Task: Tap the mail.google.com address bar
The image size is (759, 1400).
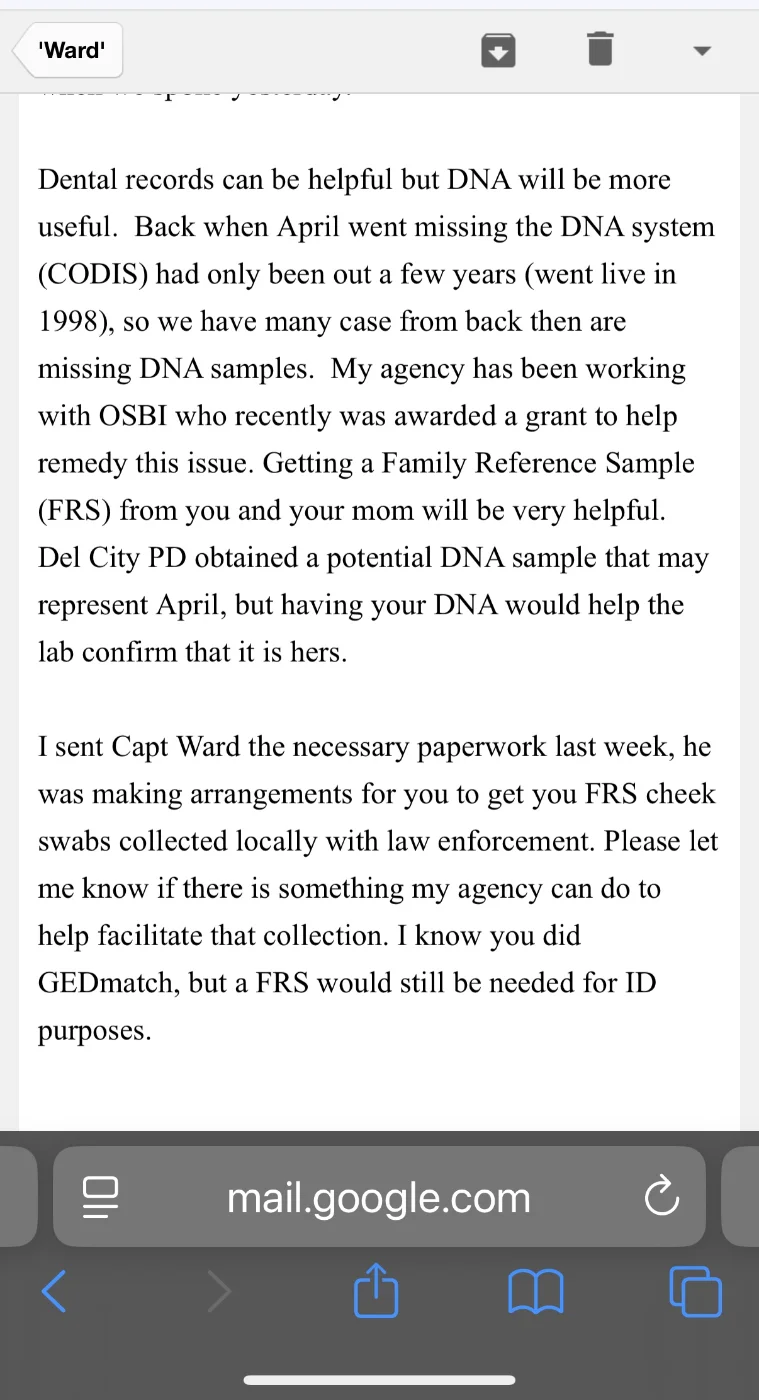Action: coord(378,1197)
